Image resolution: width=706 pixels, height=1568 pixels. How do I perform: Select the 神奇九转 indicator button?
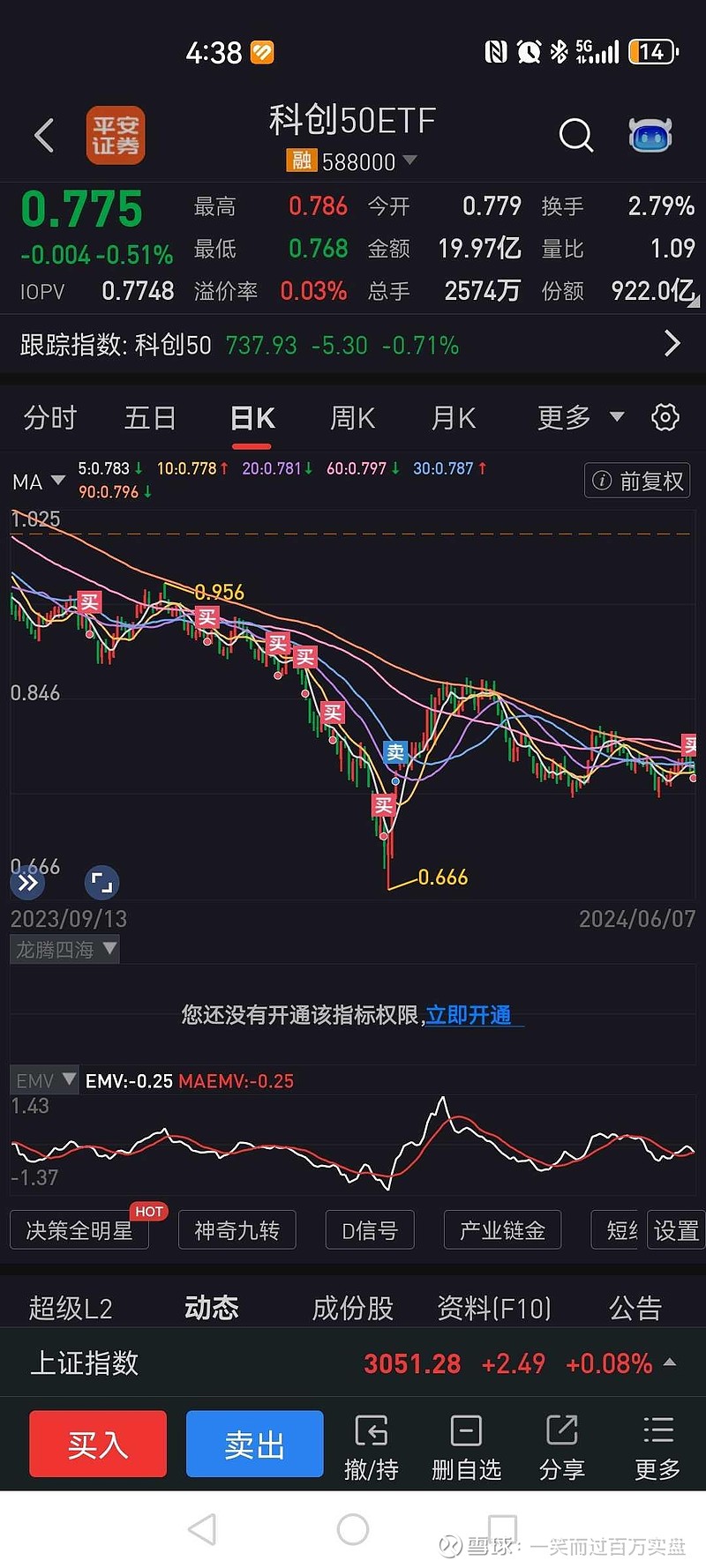click(x=237, y=1229)
